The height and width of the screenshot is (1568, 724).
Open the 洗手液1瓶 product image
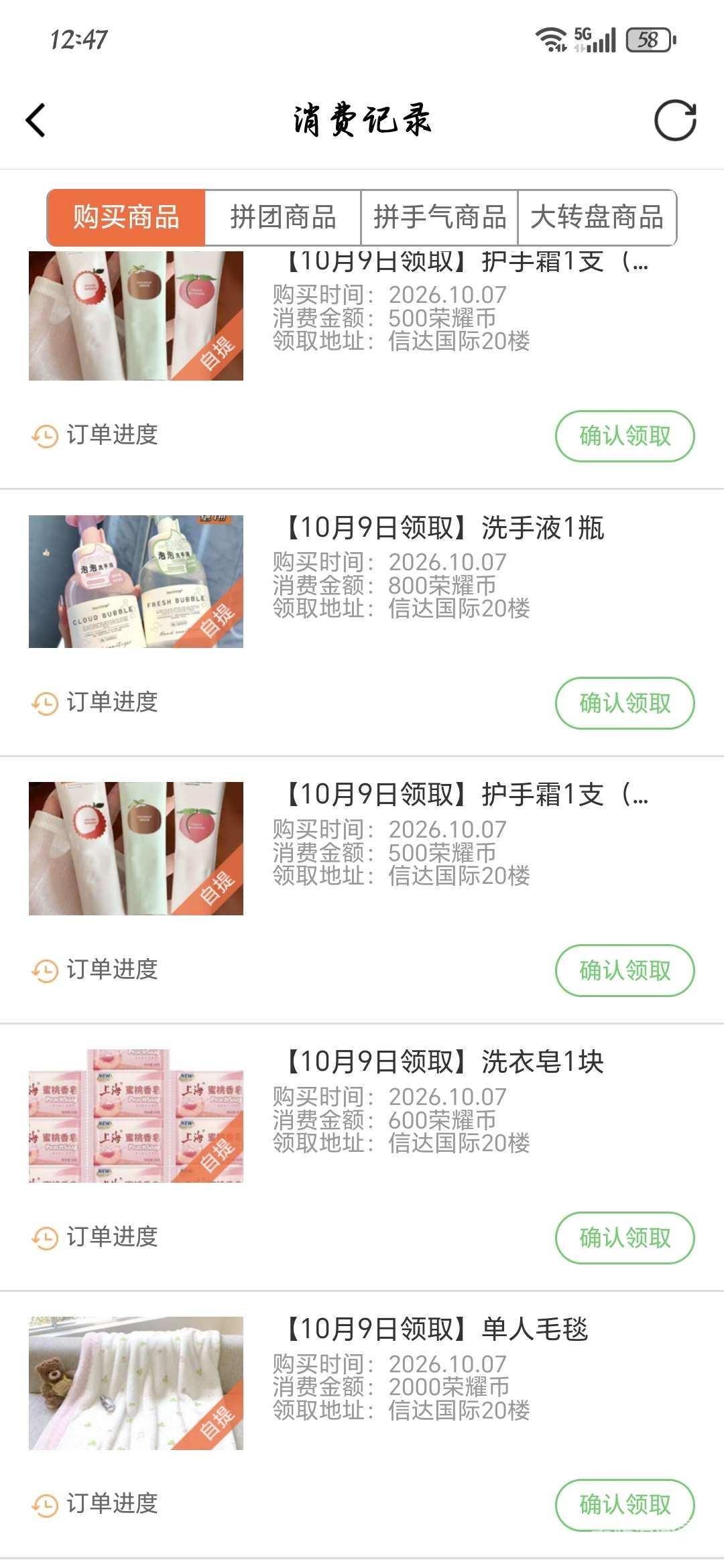point(136,582)
